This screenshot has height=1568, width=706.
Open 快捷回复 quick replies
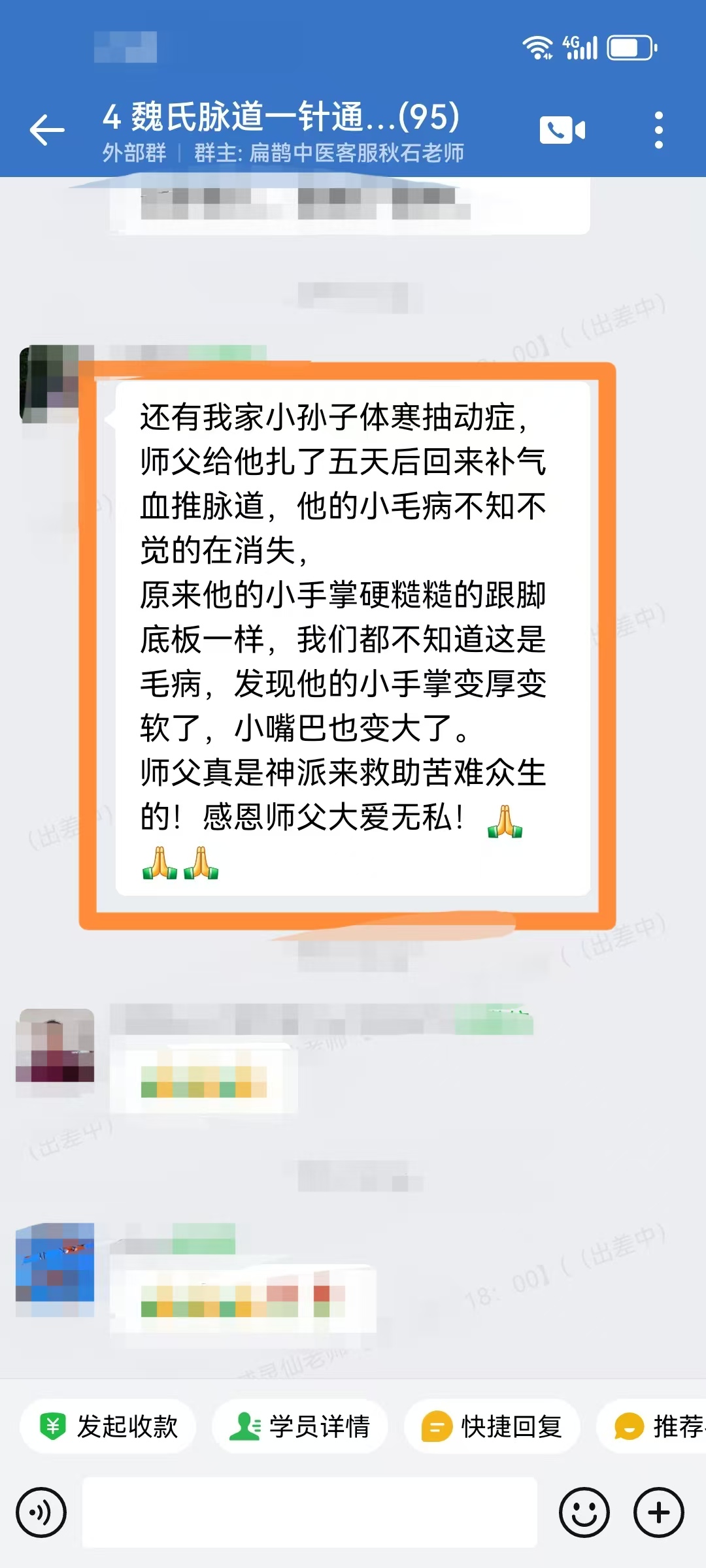(492, 1426)
